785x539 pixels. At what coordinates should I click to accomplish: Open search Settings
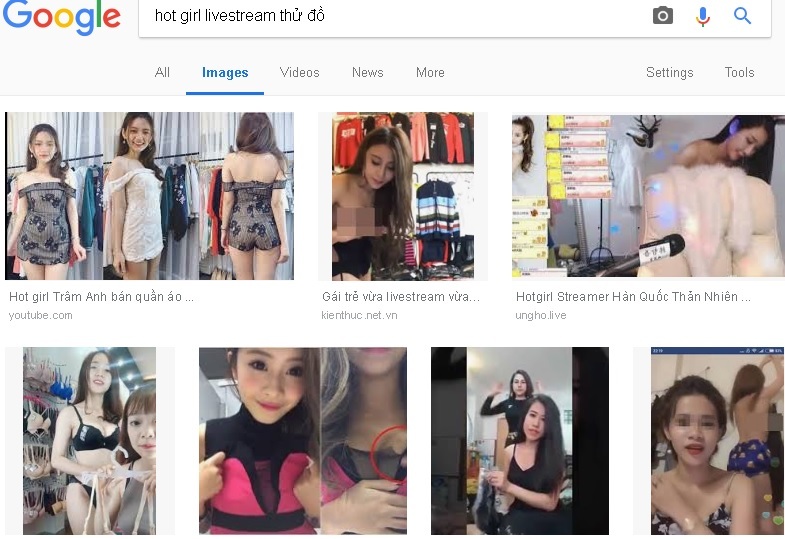tap(669, 72)
